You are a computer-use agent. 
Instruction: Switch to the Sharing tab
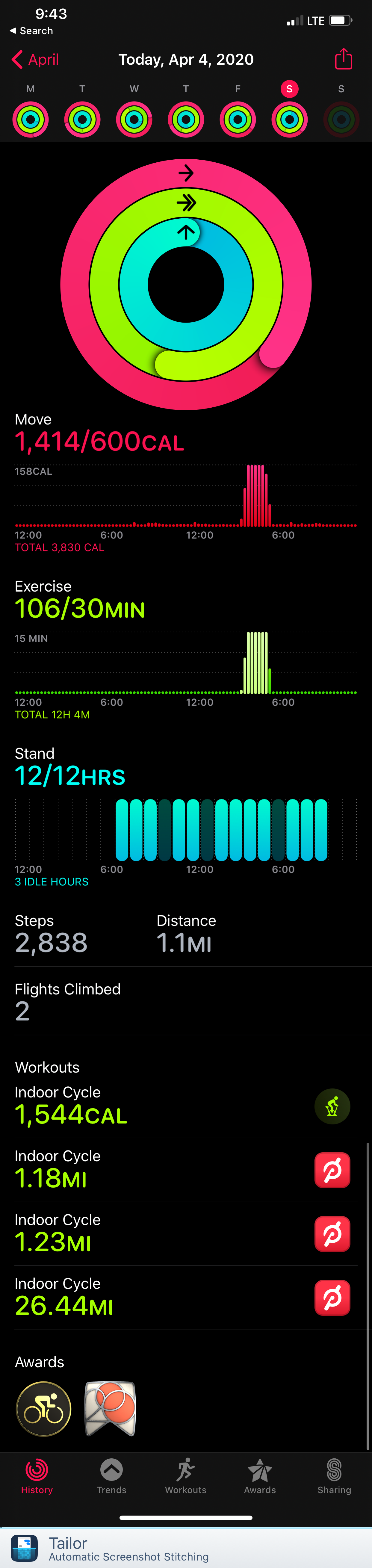(334, 1477)
